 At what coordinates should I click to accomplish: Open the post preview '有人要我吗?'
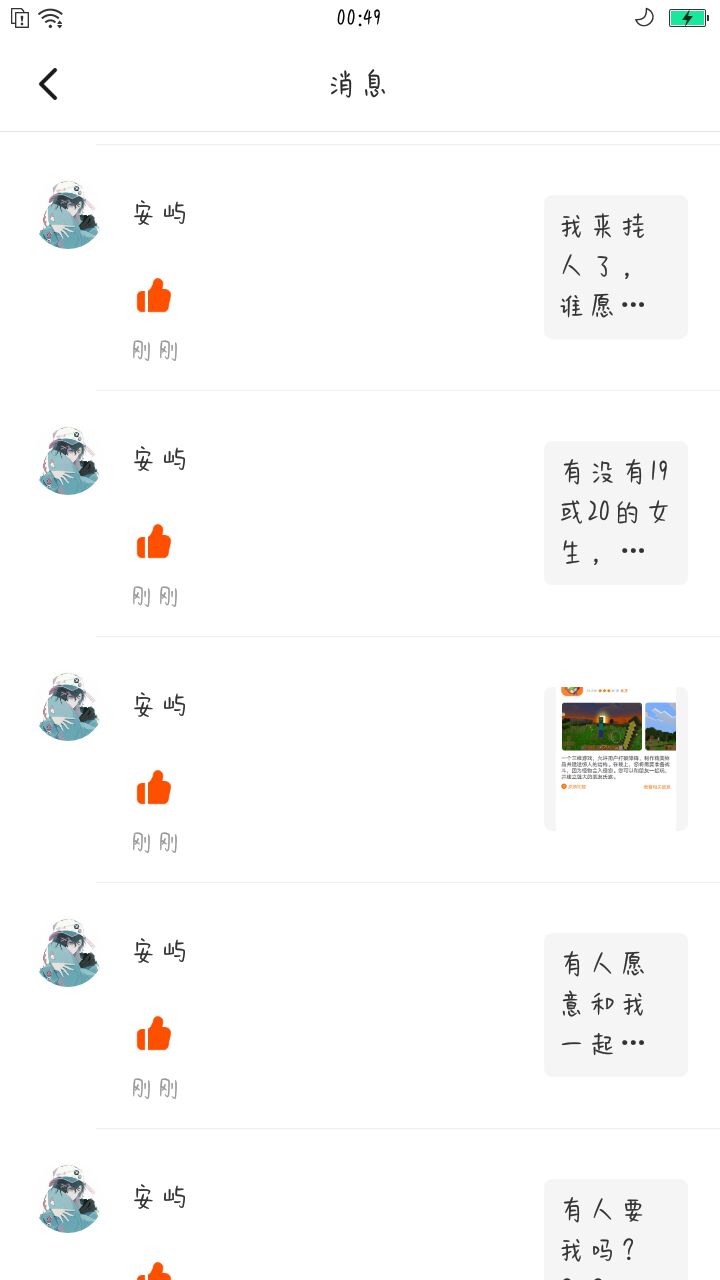tap(615, 1232)
